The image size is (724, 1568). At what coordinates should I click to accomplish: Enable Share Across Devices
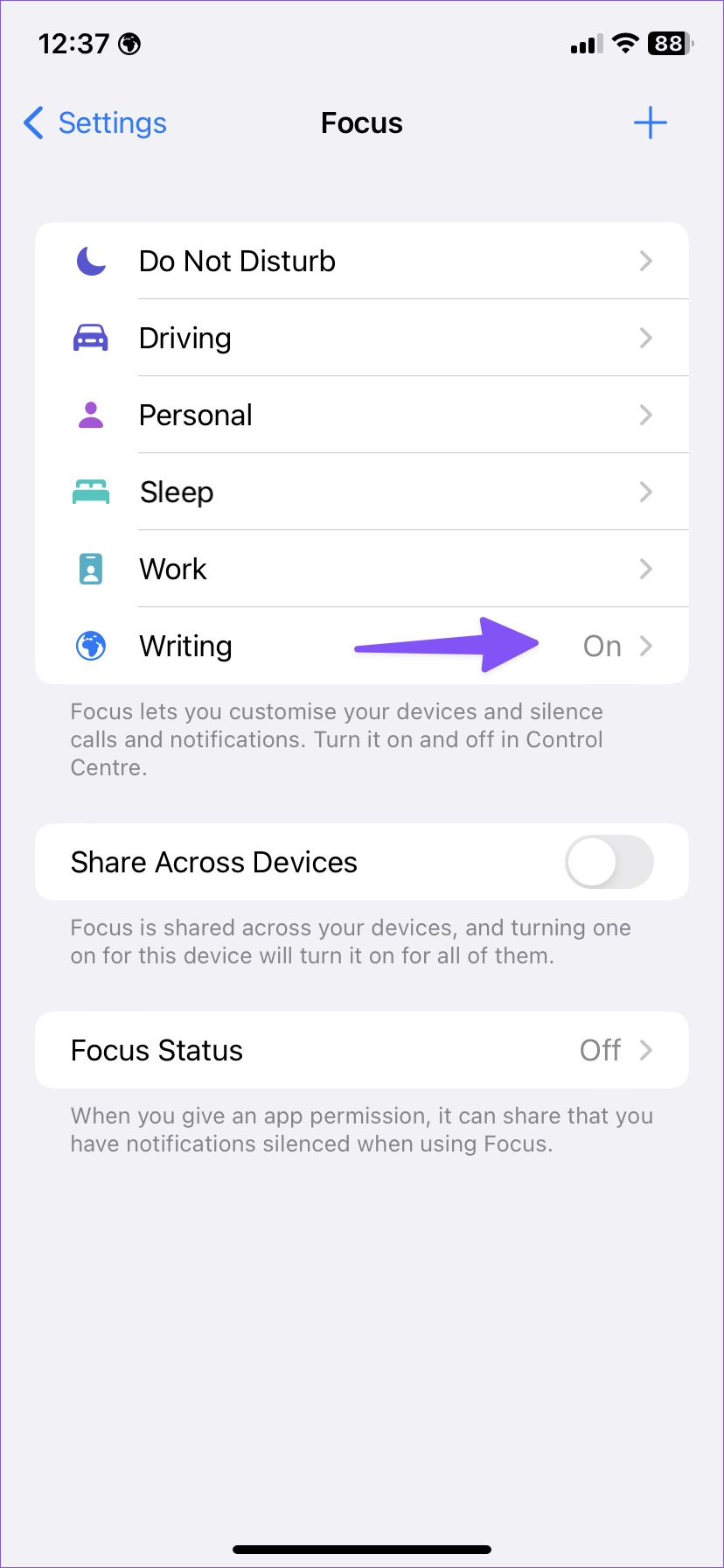(609, 862)
